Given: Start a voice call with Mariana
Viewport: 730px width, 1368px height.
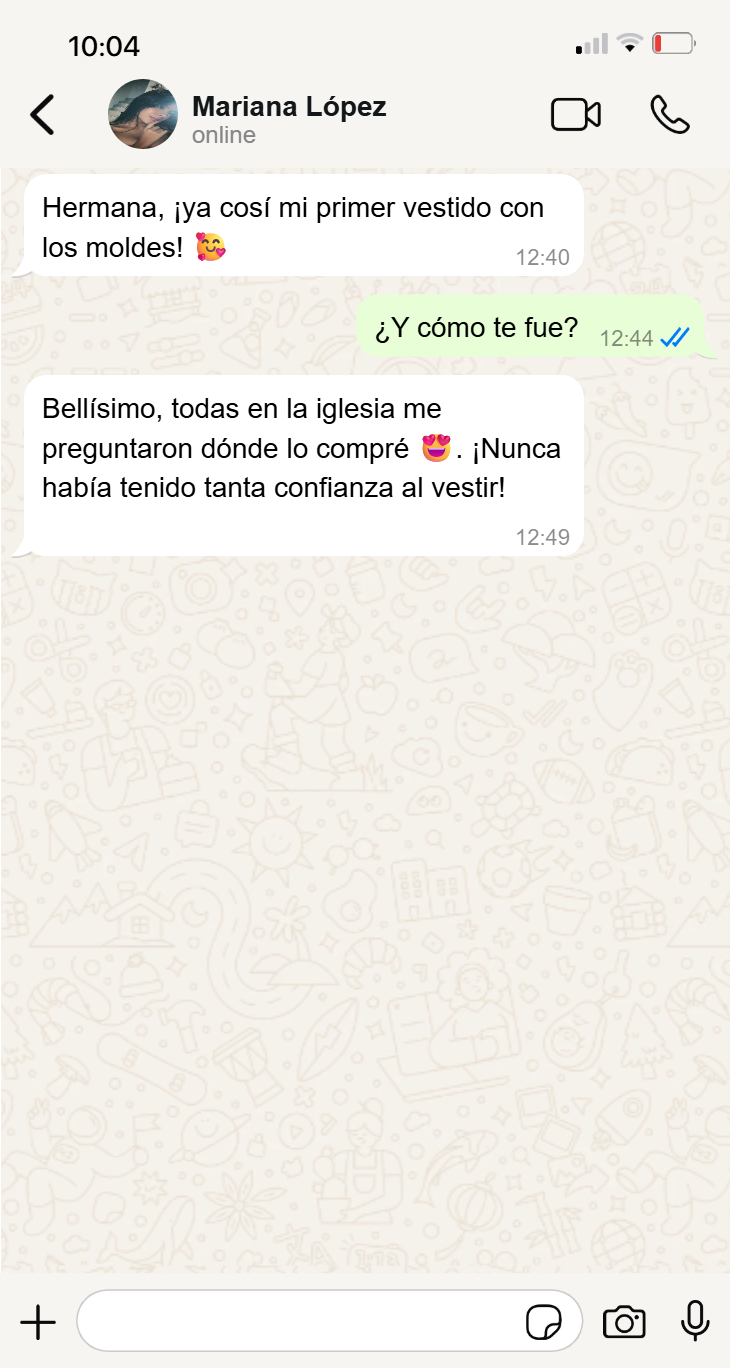Looking at the screenshot, I should (670, 115).
